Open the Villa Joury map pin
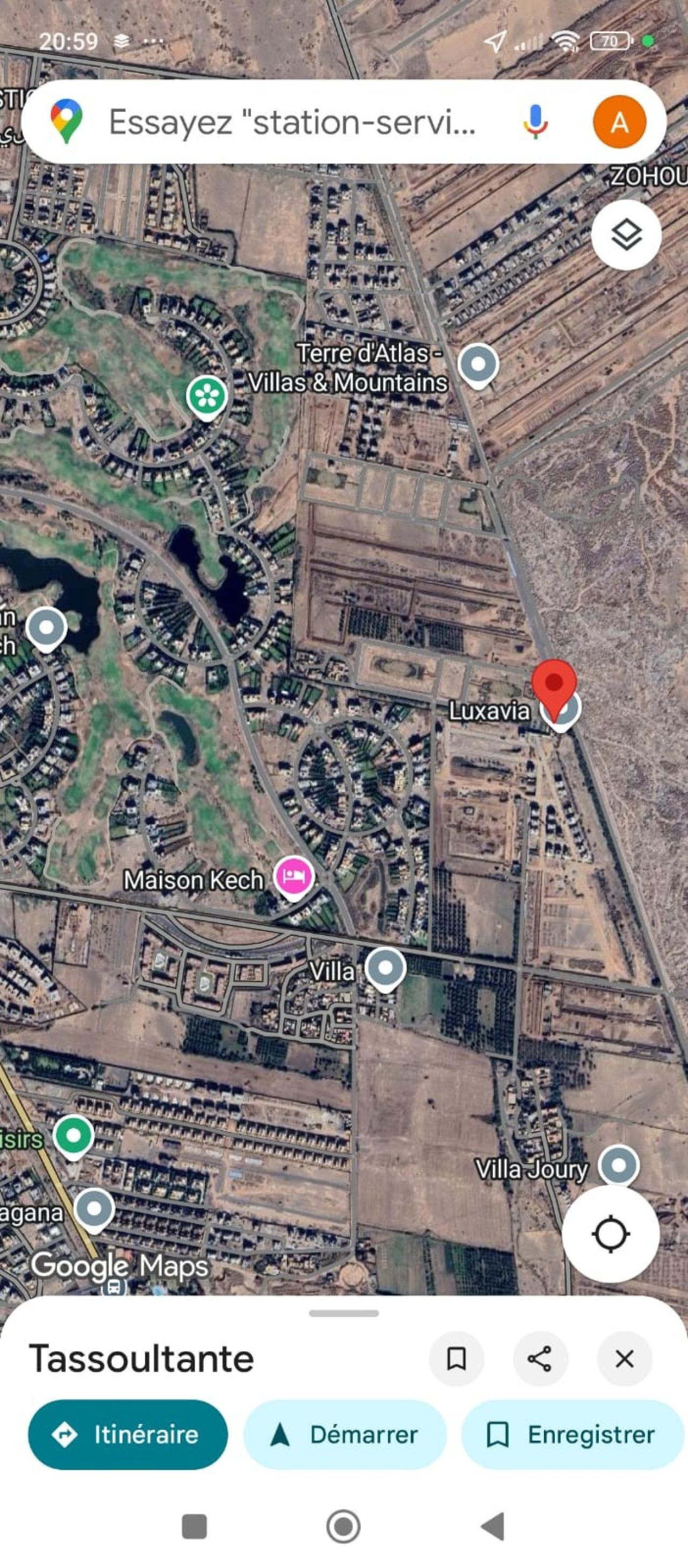Viewport: 688px width, 1568px height. pos(619,1165)
